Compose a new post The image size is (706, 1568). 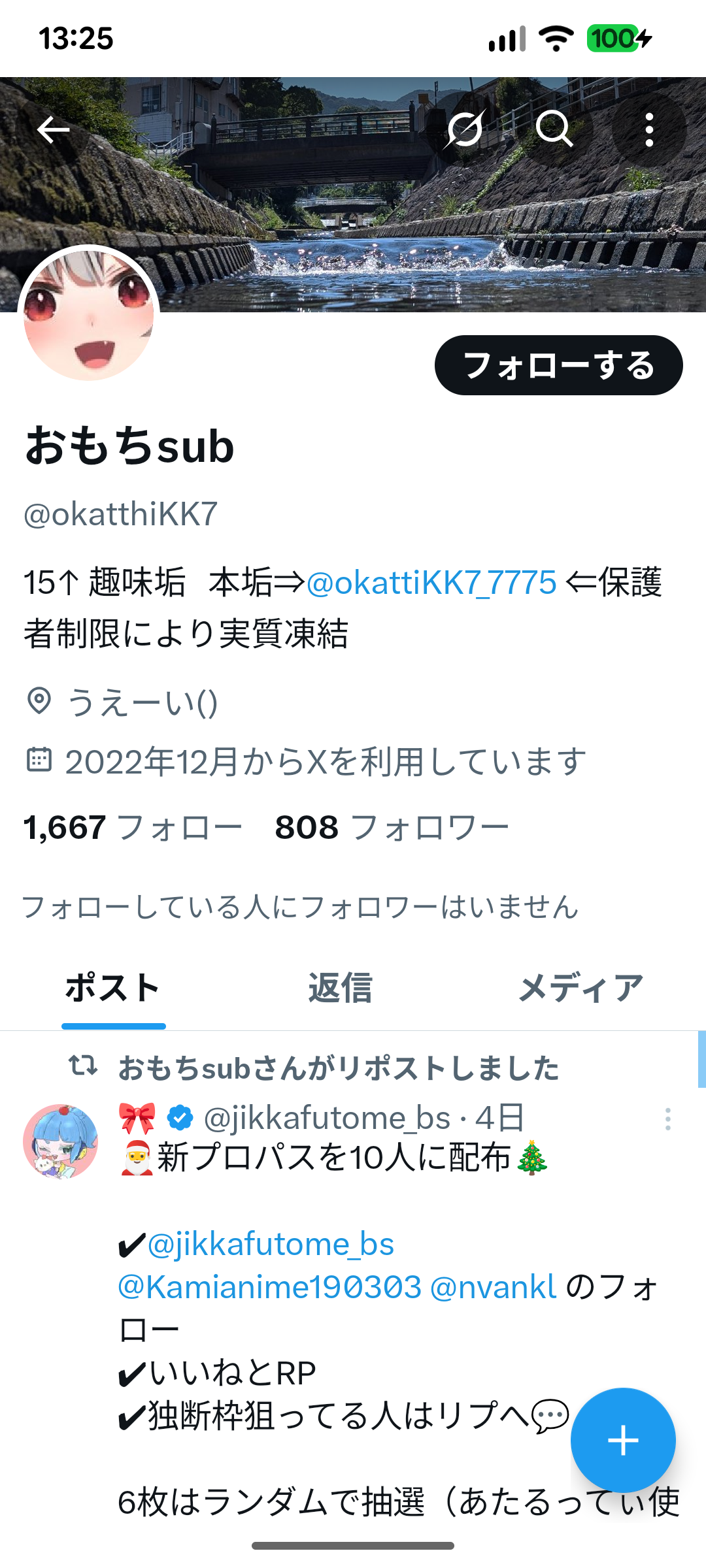pos(622,1440)
